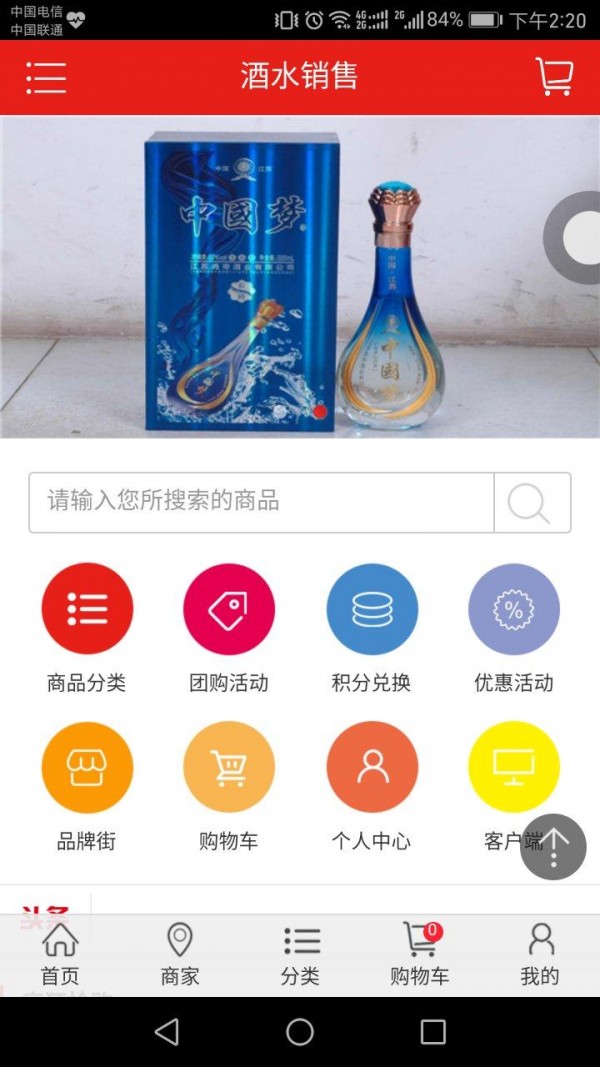Open 团购活动 group-buy shortcut
This screenshot has height=1067, width=600.
[x=229, y=609]
